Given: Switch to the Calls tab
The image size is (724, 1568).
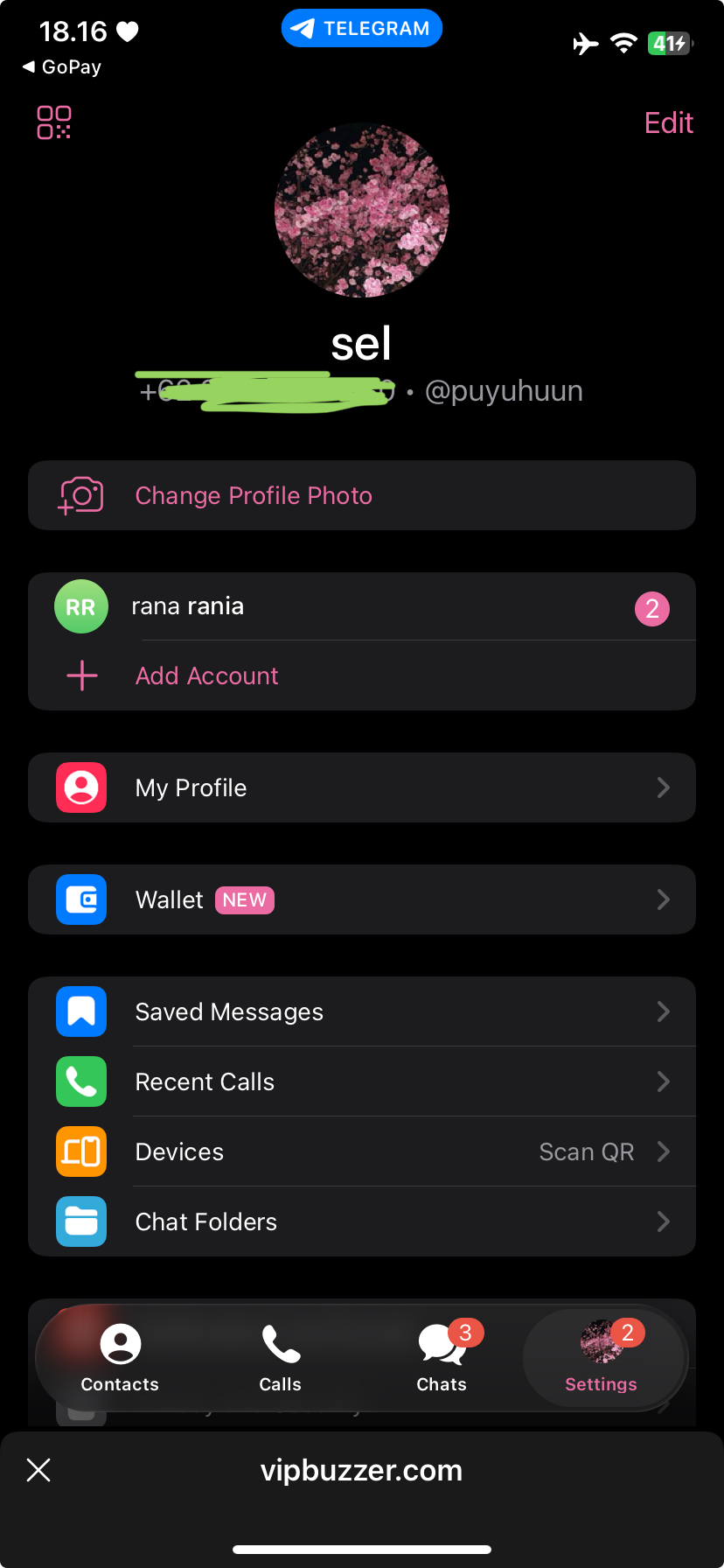Looking at the screenshot, I should (281, 1357).
